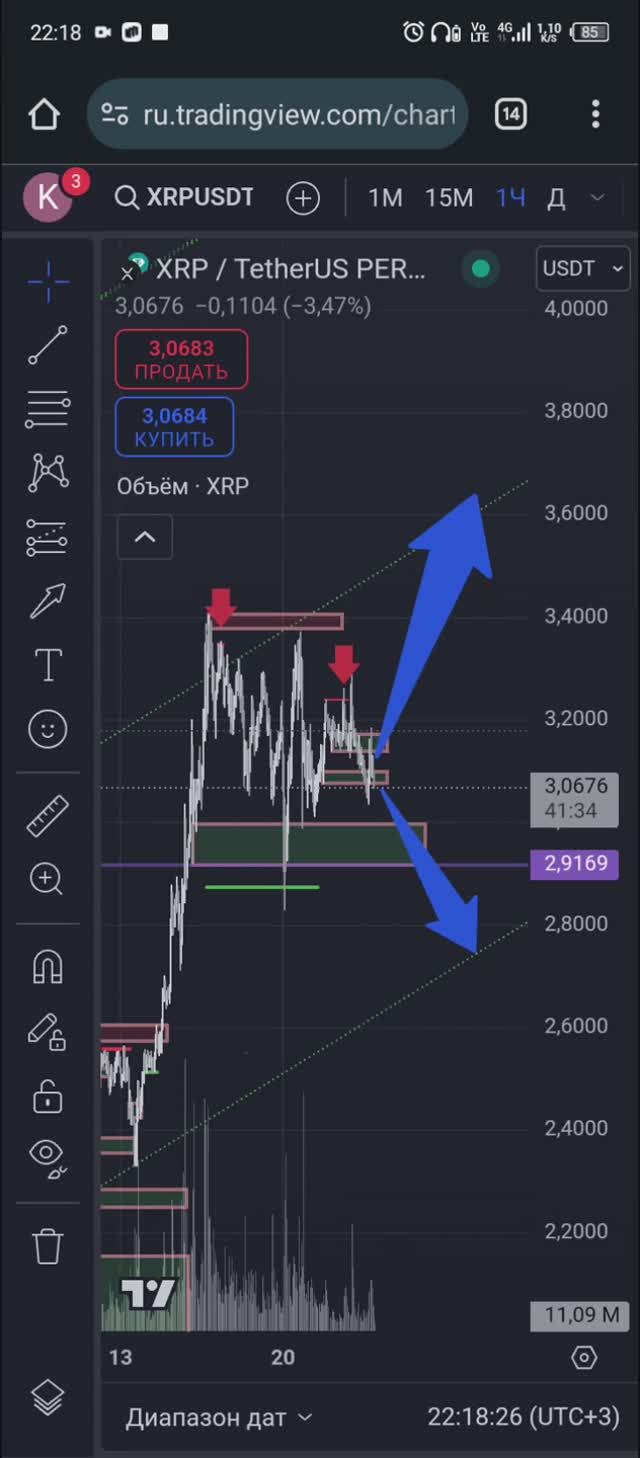Select the trend line drawing tool
Image resolution: width=640 pixels, height=1458 pixels.
[x=48, y=345]
